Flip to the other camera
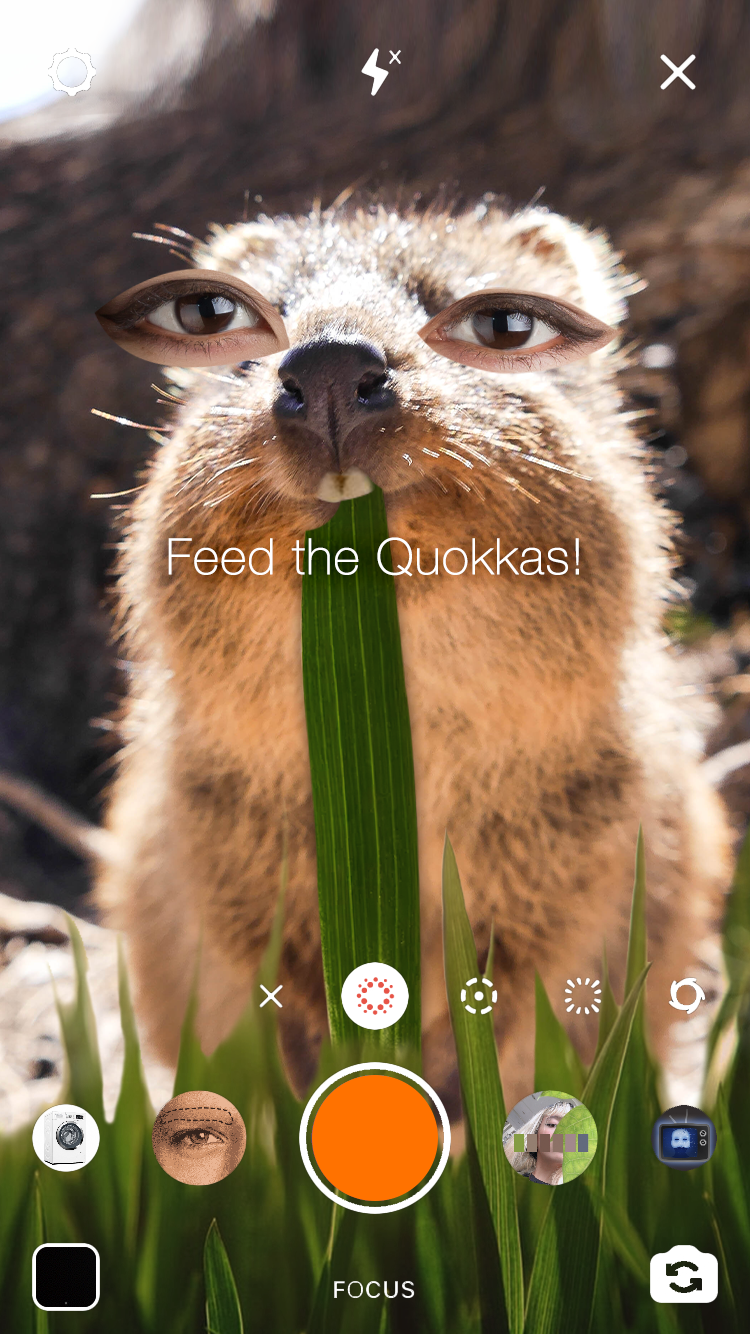The image size is (750, 1334). (x=684, y=1276)
